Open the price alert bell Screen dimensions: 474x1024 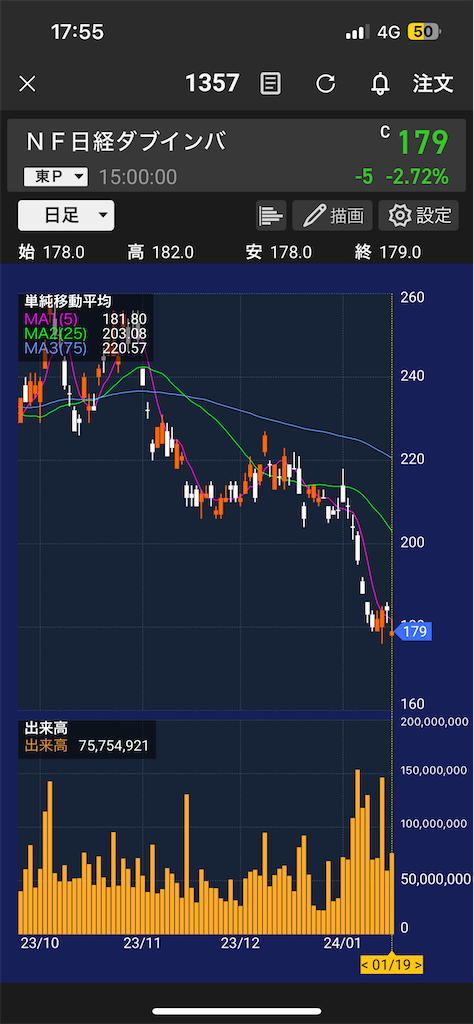(380, 84)
